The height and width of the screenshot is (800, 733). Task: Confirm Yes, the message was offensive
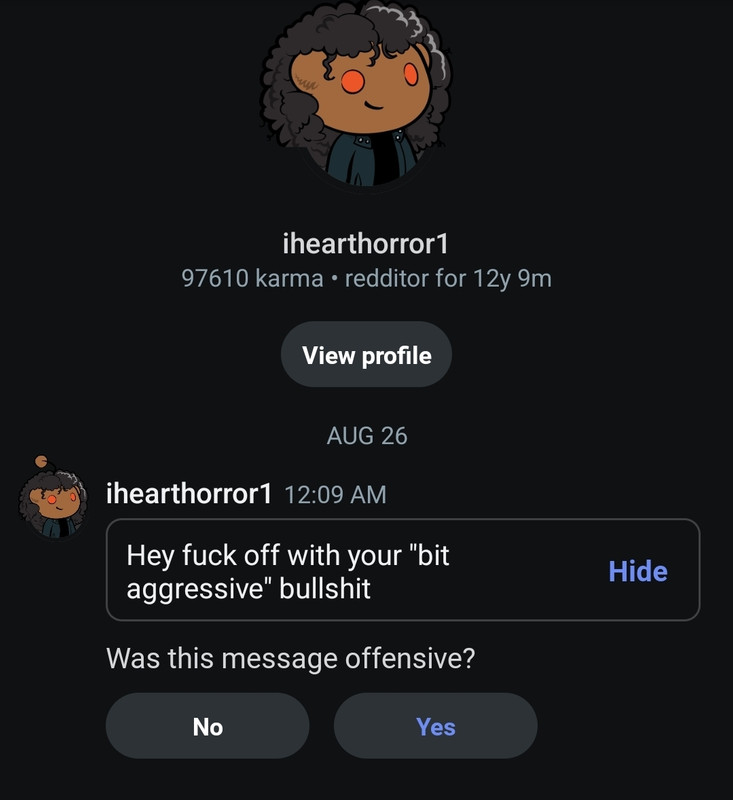click(435, 726)
